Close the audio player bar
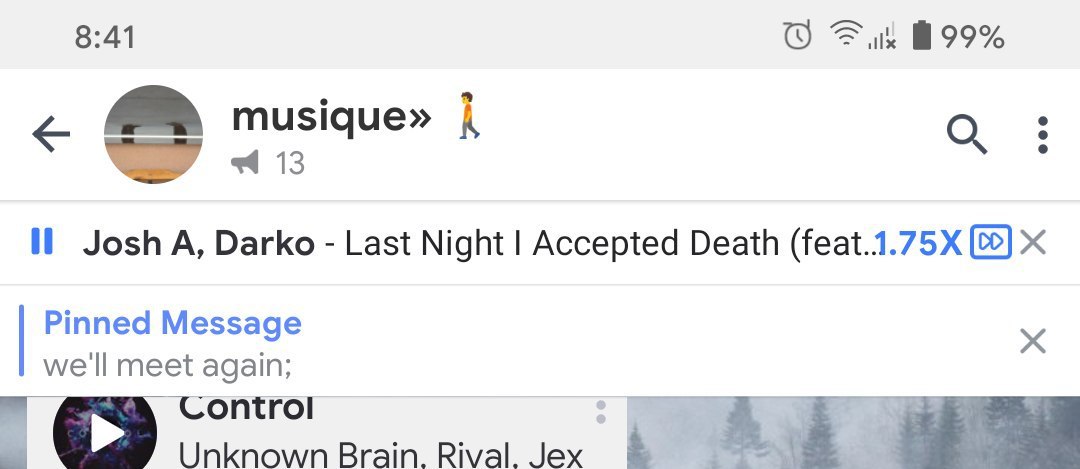 pyautogui.click(x=1033, y=242)
